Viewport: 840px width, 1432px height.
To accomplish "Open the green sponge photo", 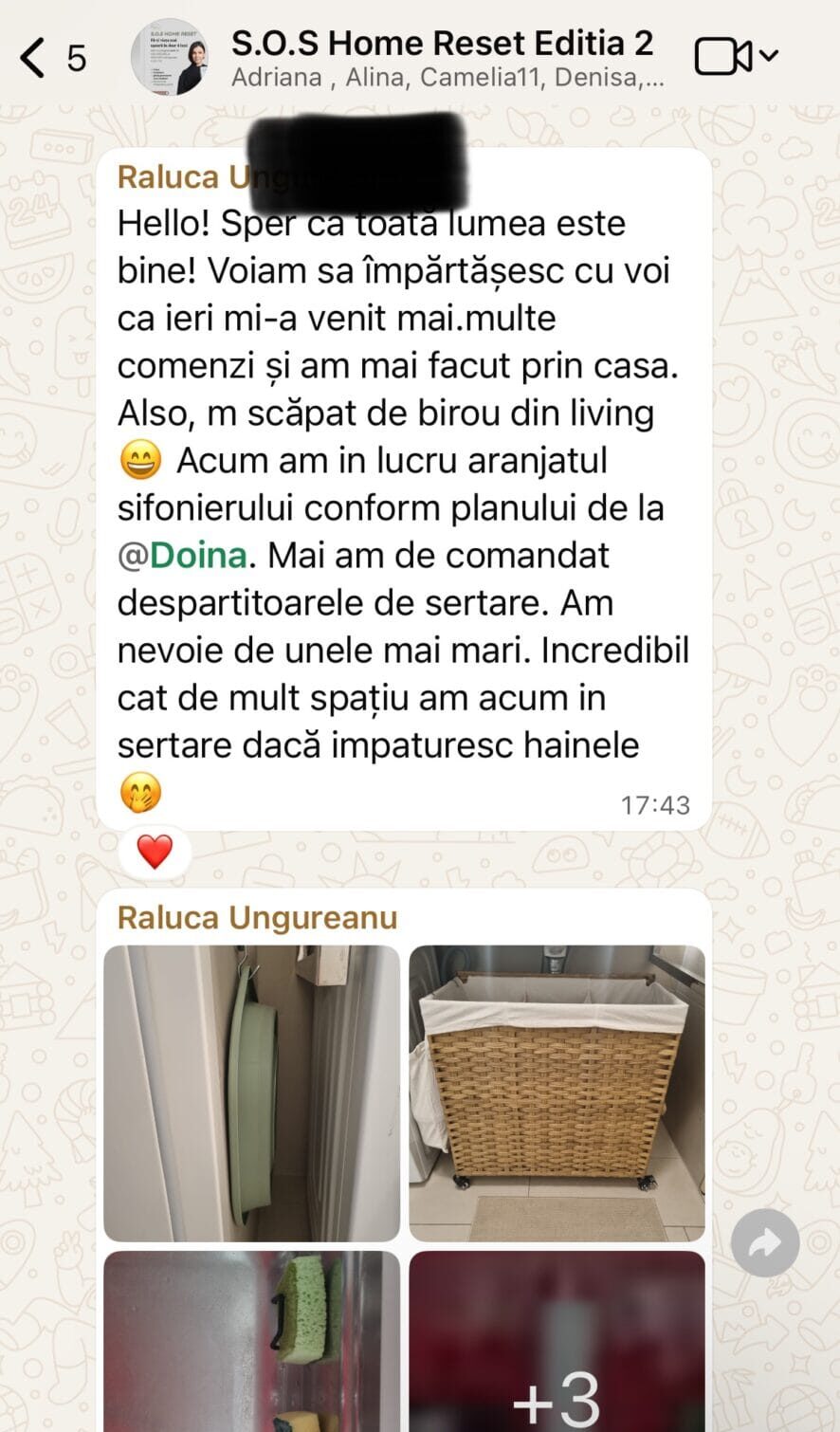I will click(x=251, y=1342).
